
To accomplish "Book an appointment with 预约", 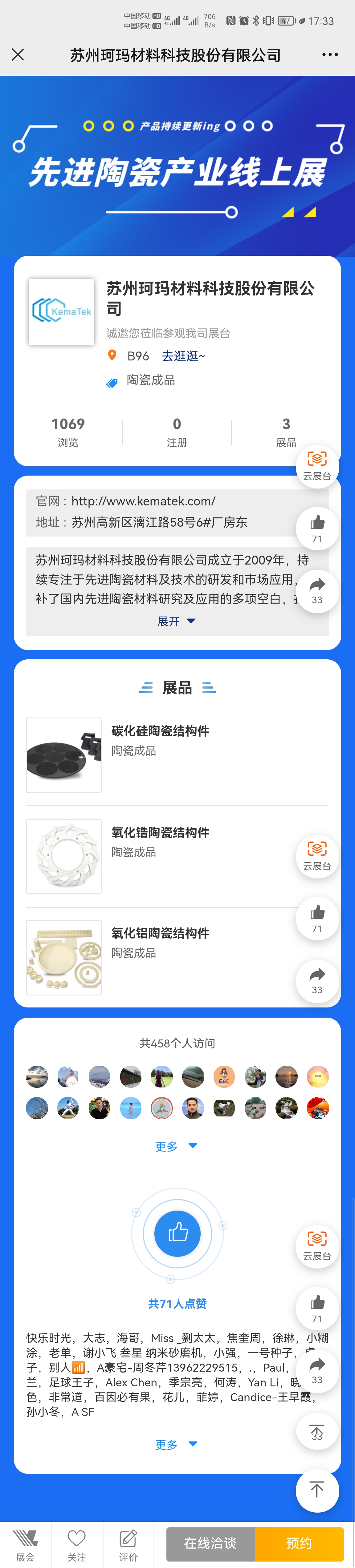I will point(299,1543).
